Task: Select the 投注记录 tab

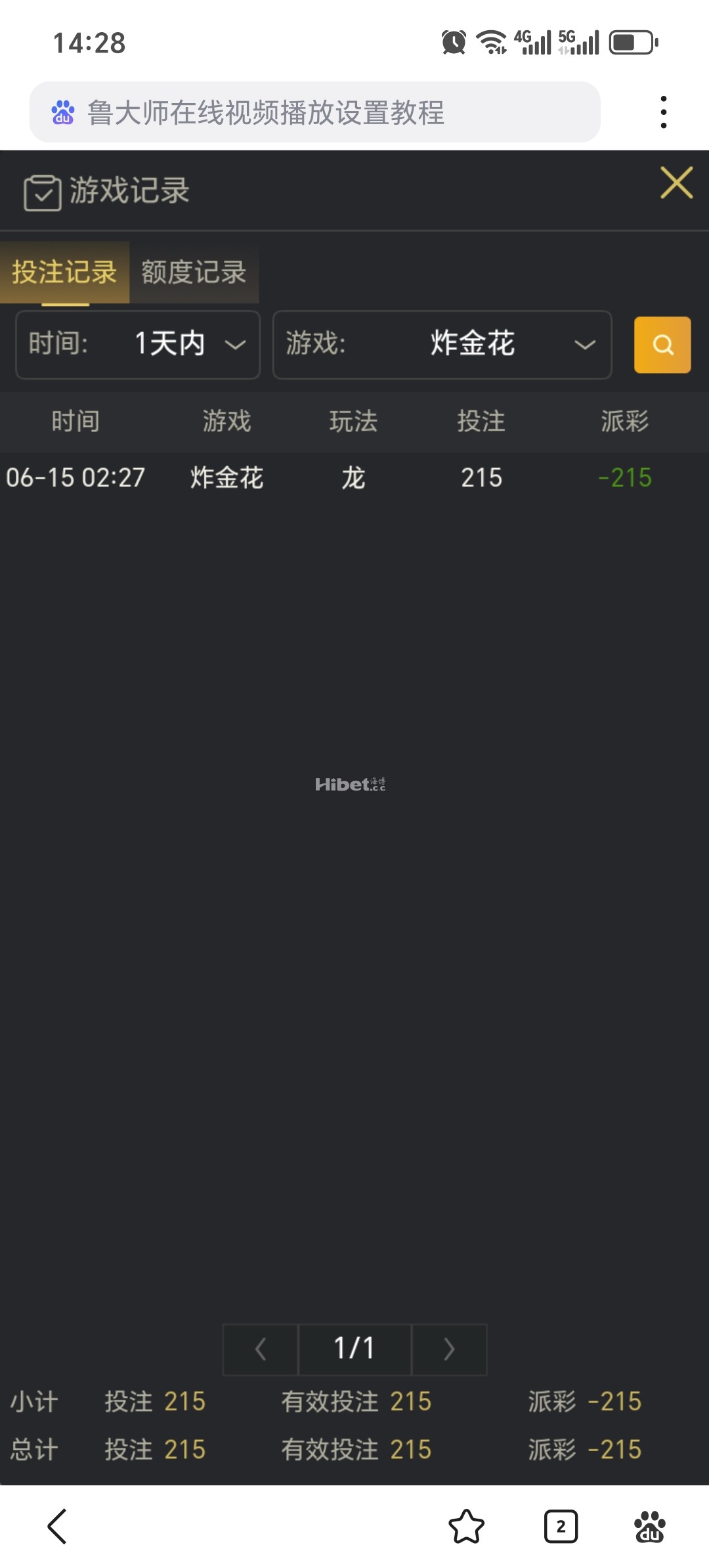Action: [64, 272]
